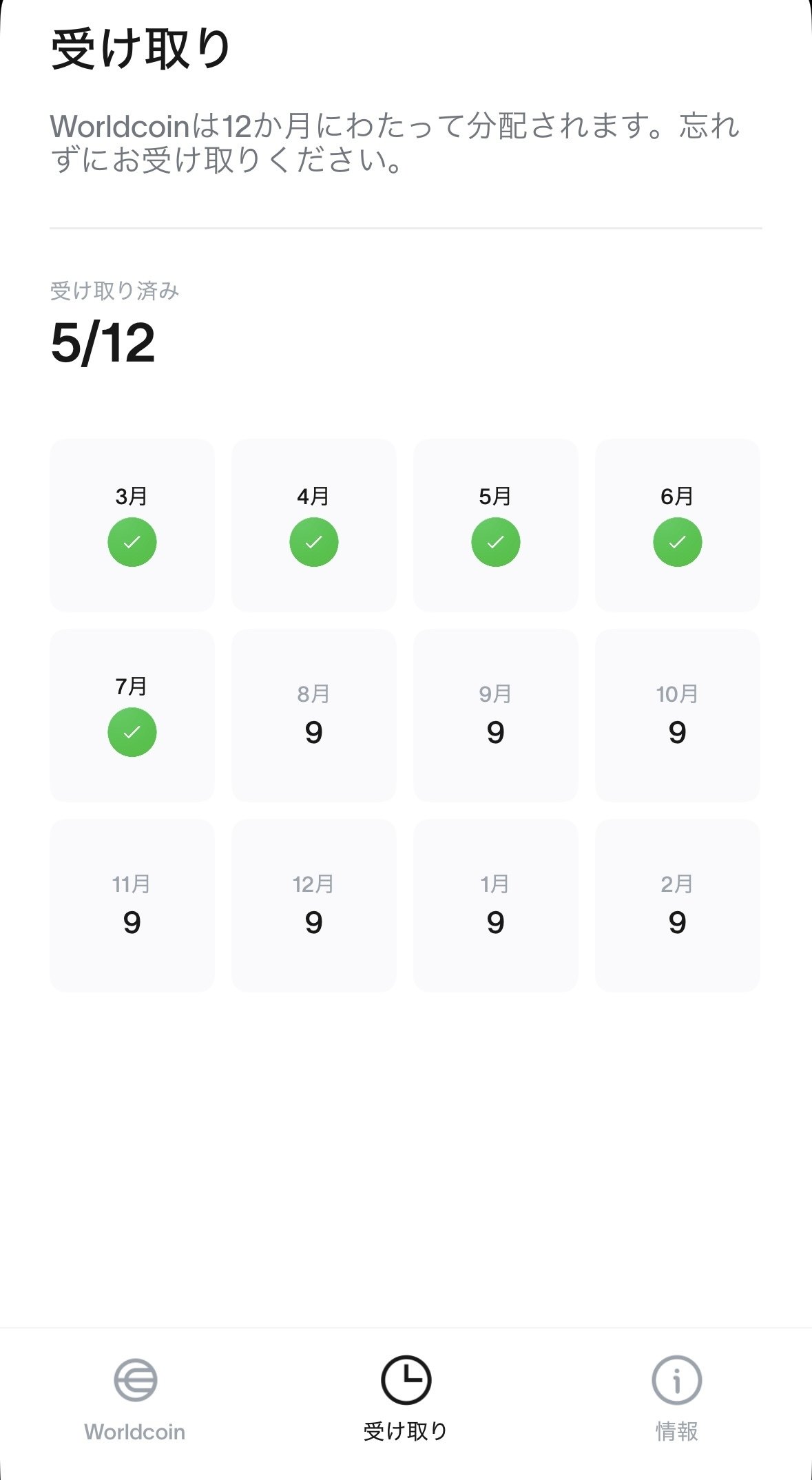Select the 1月 card
The height and width of the screenshot is (1480, 812).
496,906
